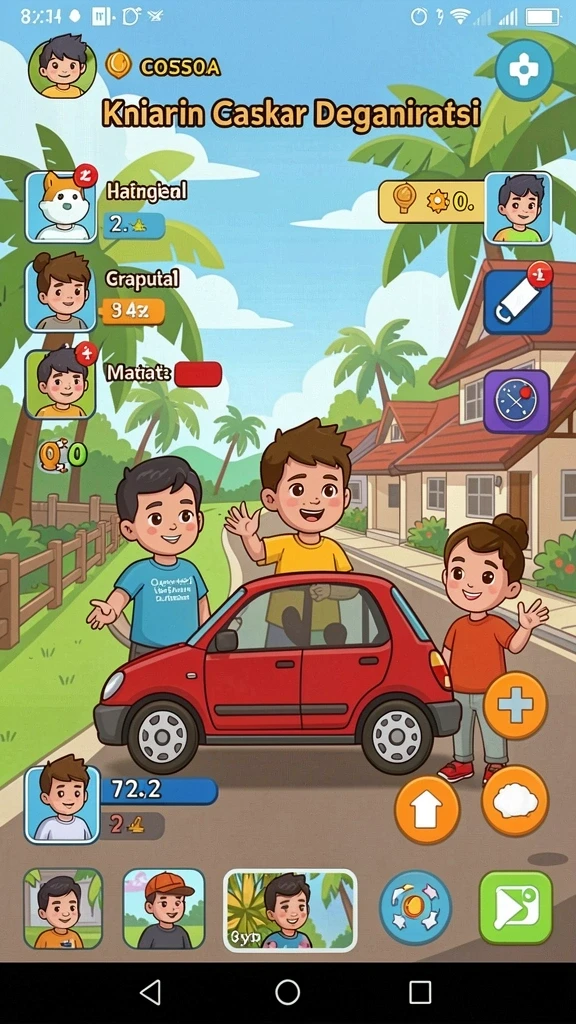Select the bottom character in the orange shirt

63,908
